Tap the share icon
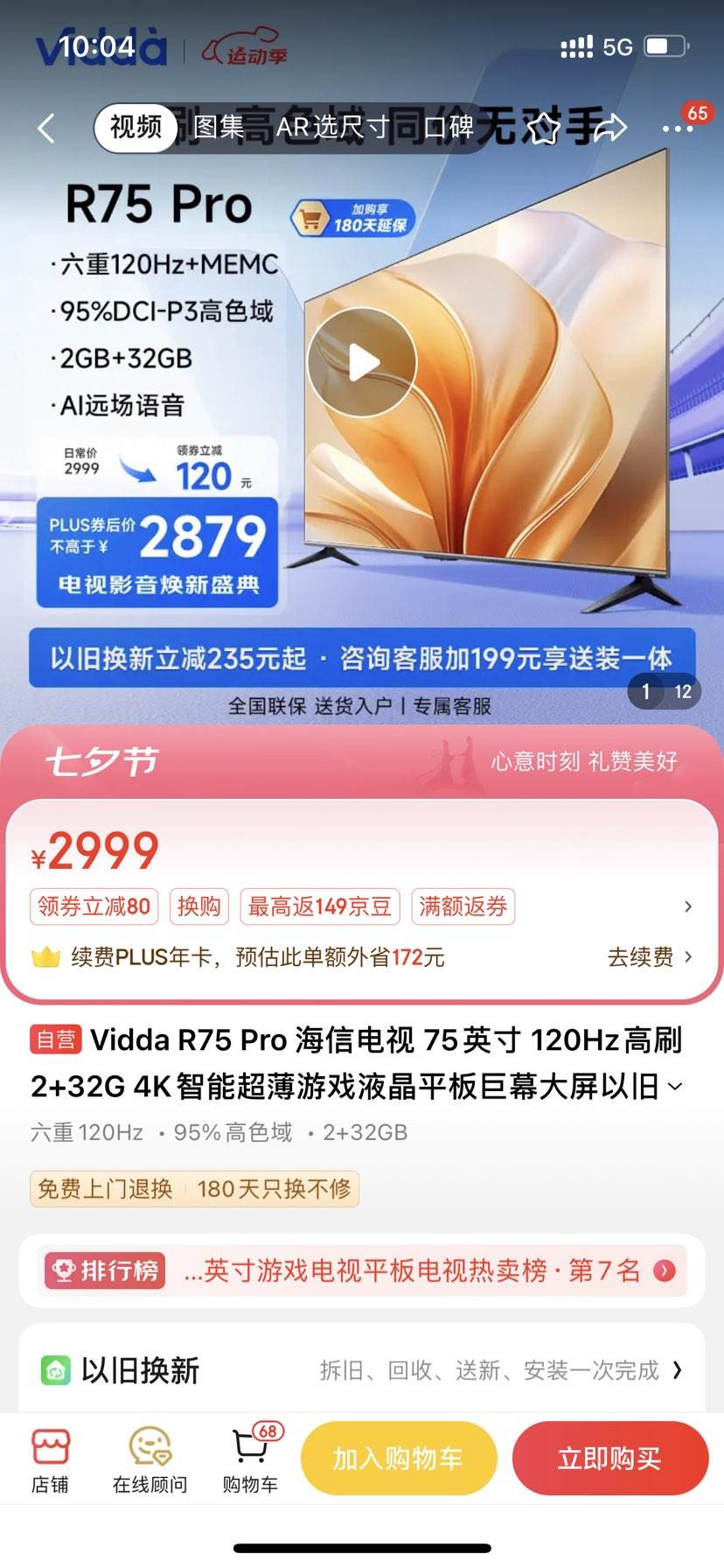Viewport: 724px width, 1568px height. coord(610,127)
